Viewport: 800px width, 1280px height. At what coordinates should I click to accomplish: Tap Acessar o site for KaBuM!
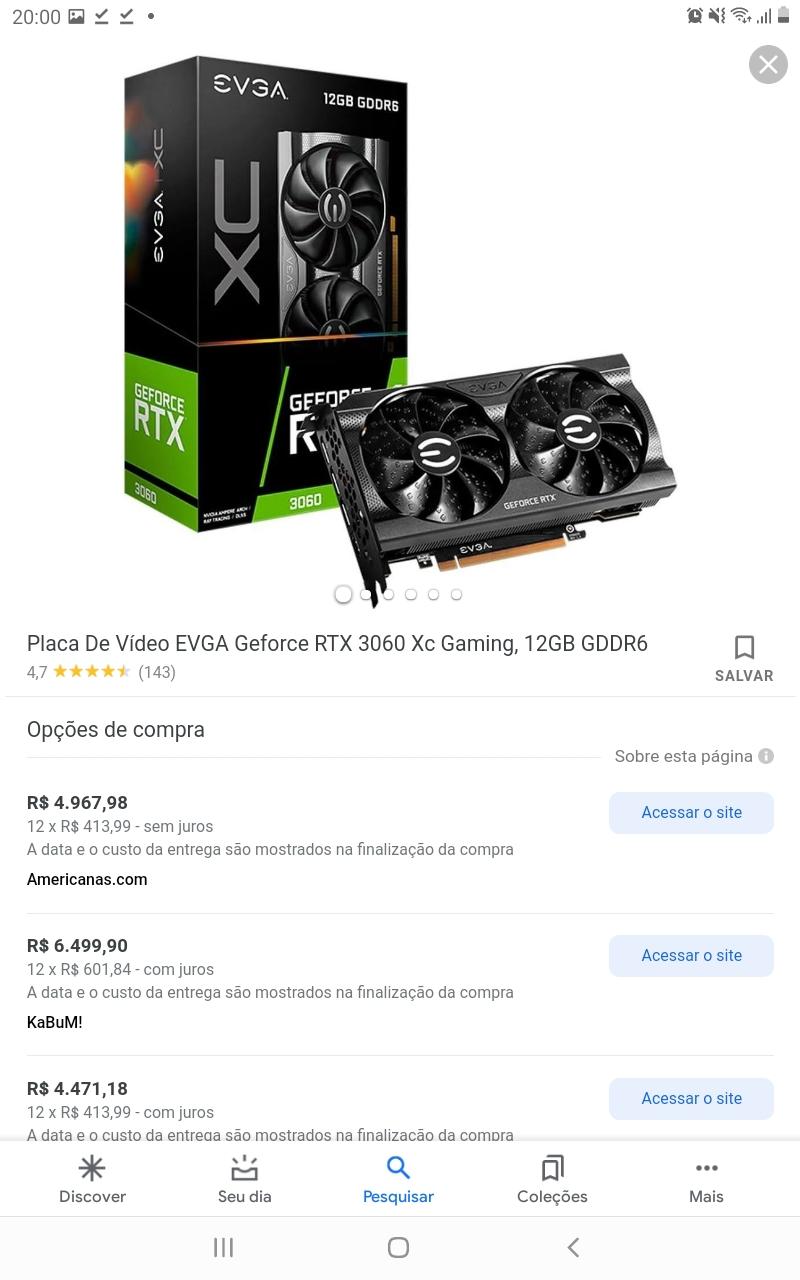(691, 956)
